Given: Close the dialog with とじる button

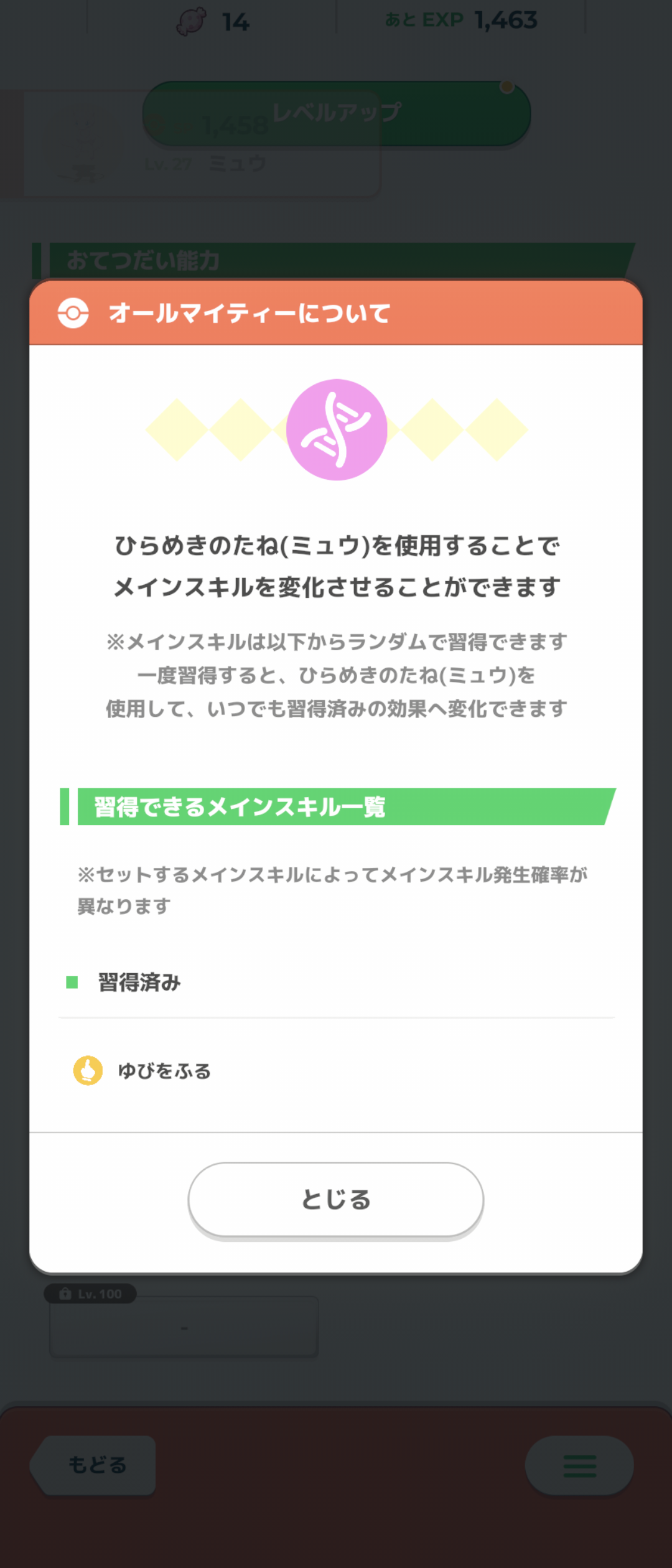Looking at the screenshot, I should pyautogui.click(x=336, y=1199).
